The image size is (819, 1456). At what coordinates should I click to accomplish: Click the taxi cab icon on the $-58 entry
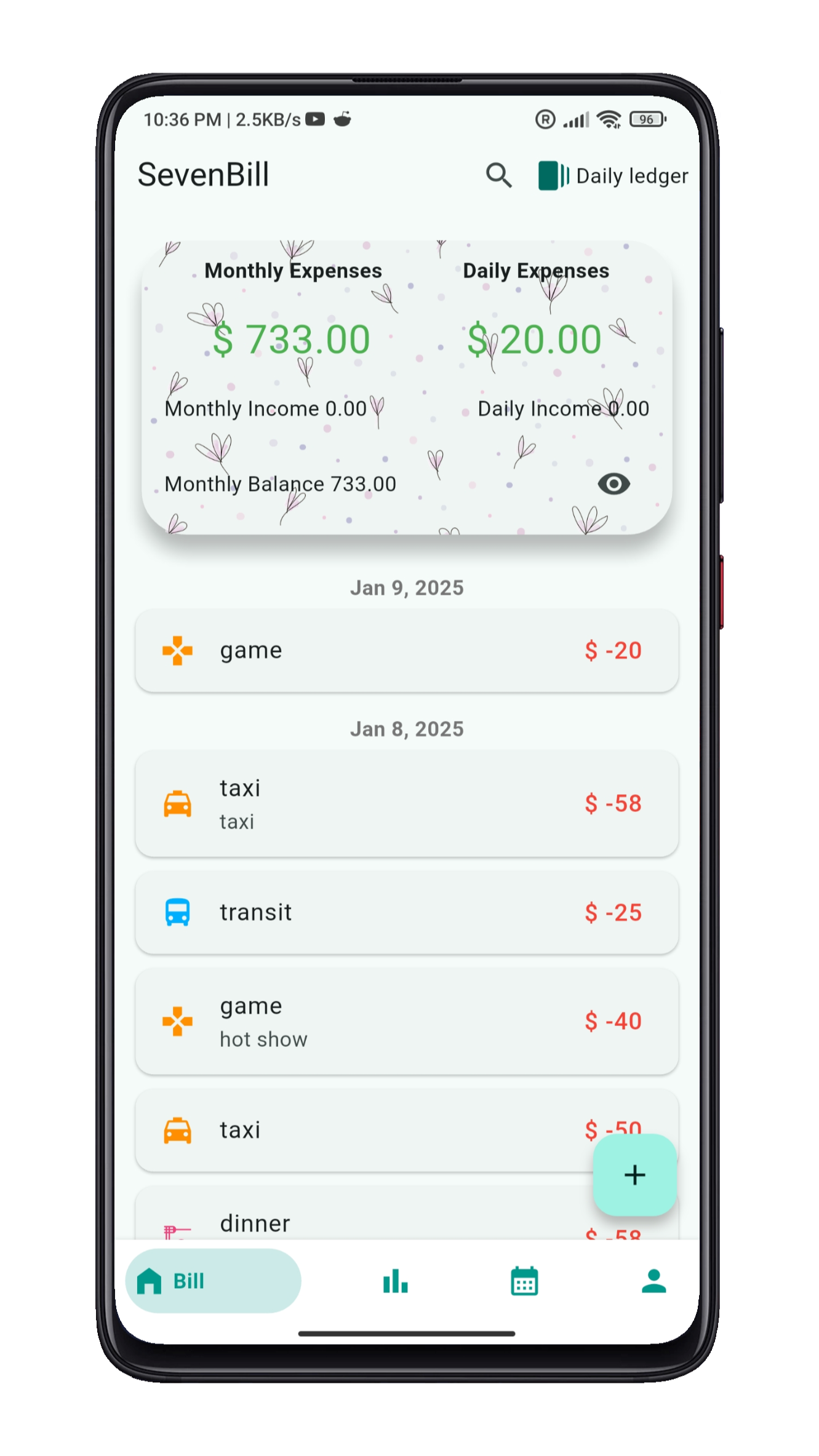178,803
